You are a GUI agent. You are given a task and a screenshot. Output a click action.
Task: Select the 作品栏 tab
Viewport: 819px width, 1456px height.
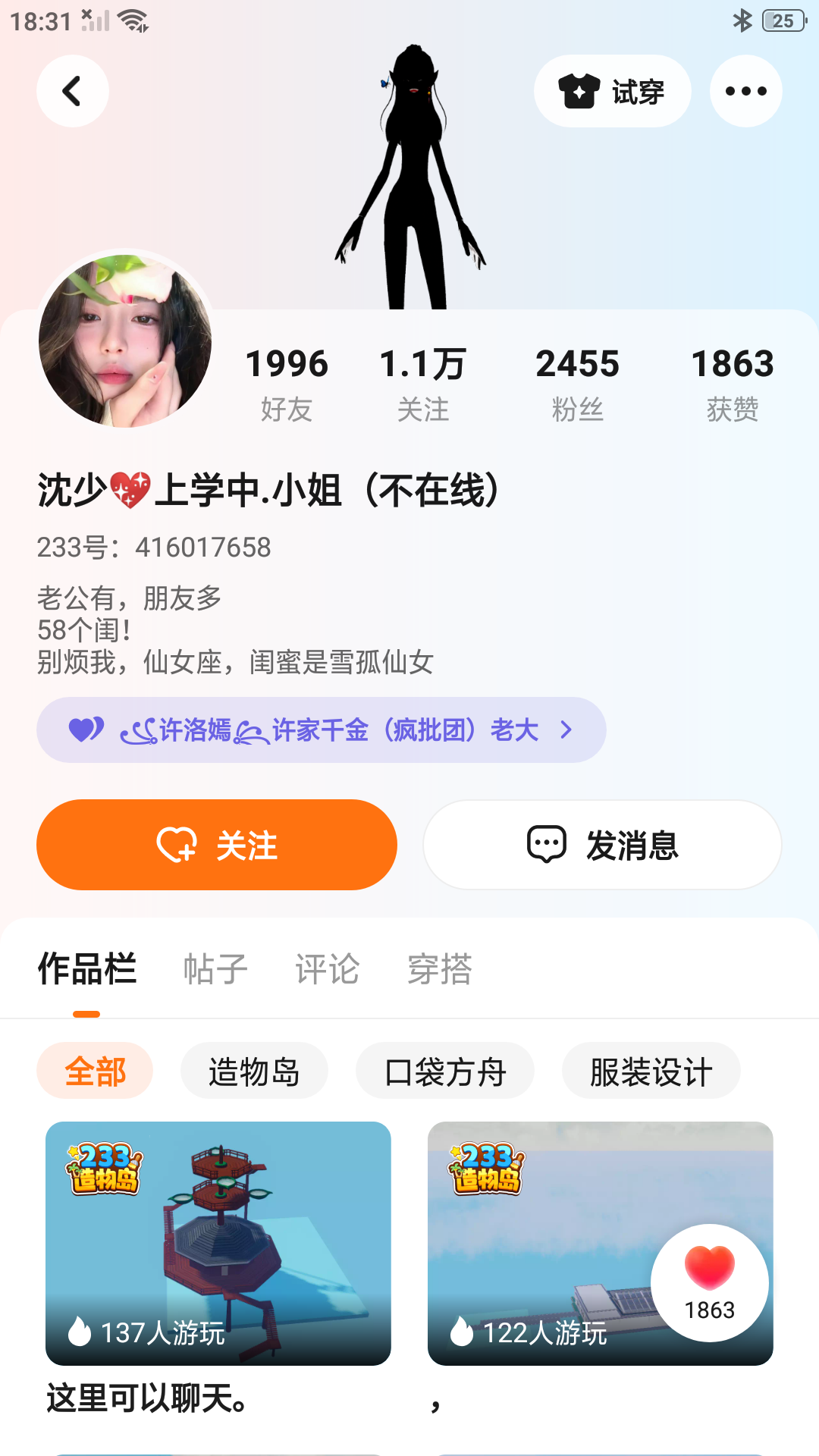pos(87,969)
